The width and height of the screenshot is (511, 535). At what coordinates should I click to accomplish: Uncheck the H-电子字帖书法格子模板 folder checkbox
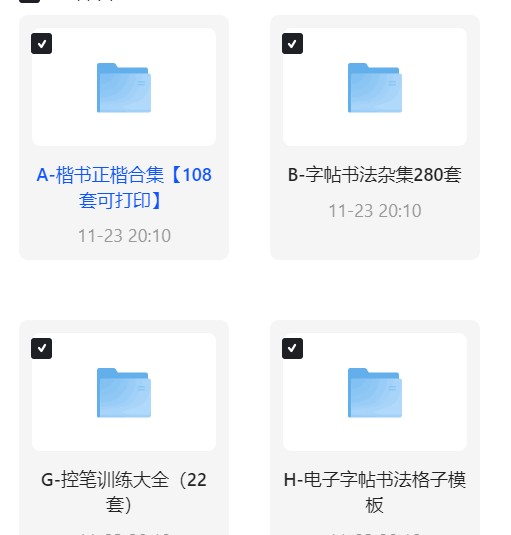292,348
